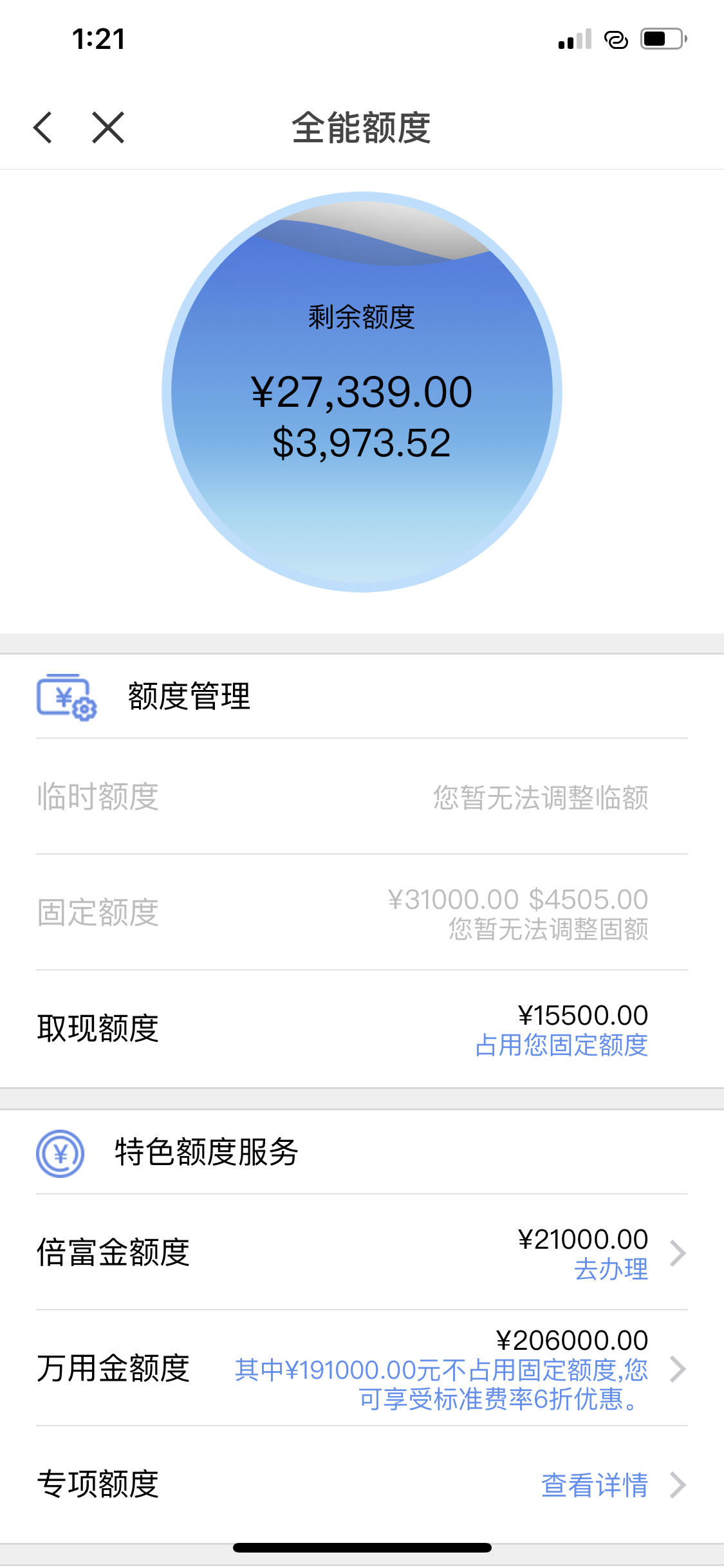This screenshot has width=724, height=1568.
Task: Tap the back arrow icon
Action: pyautogui.click(x=43, y=127)
